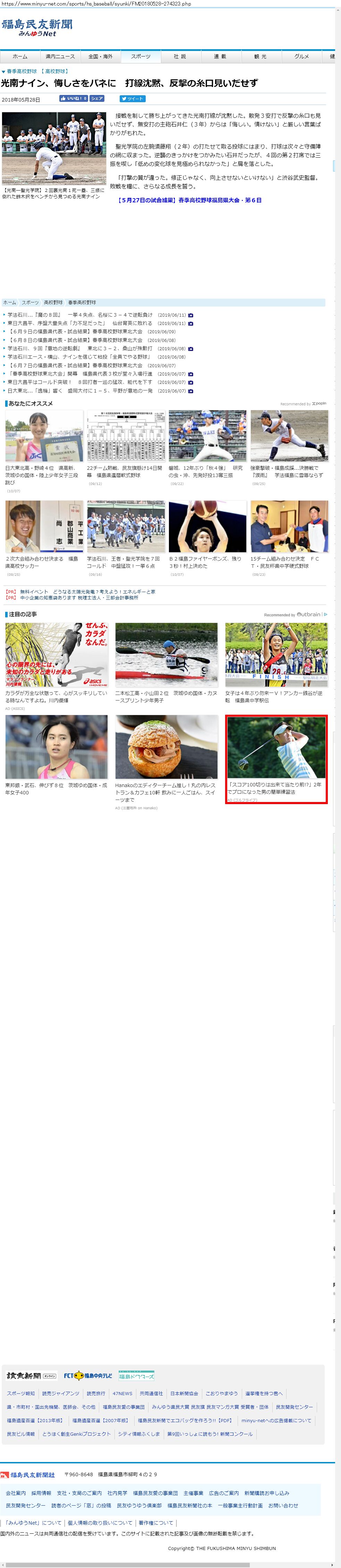Tweet this article

click(x=133, y=99)
